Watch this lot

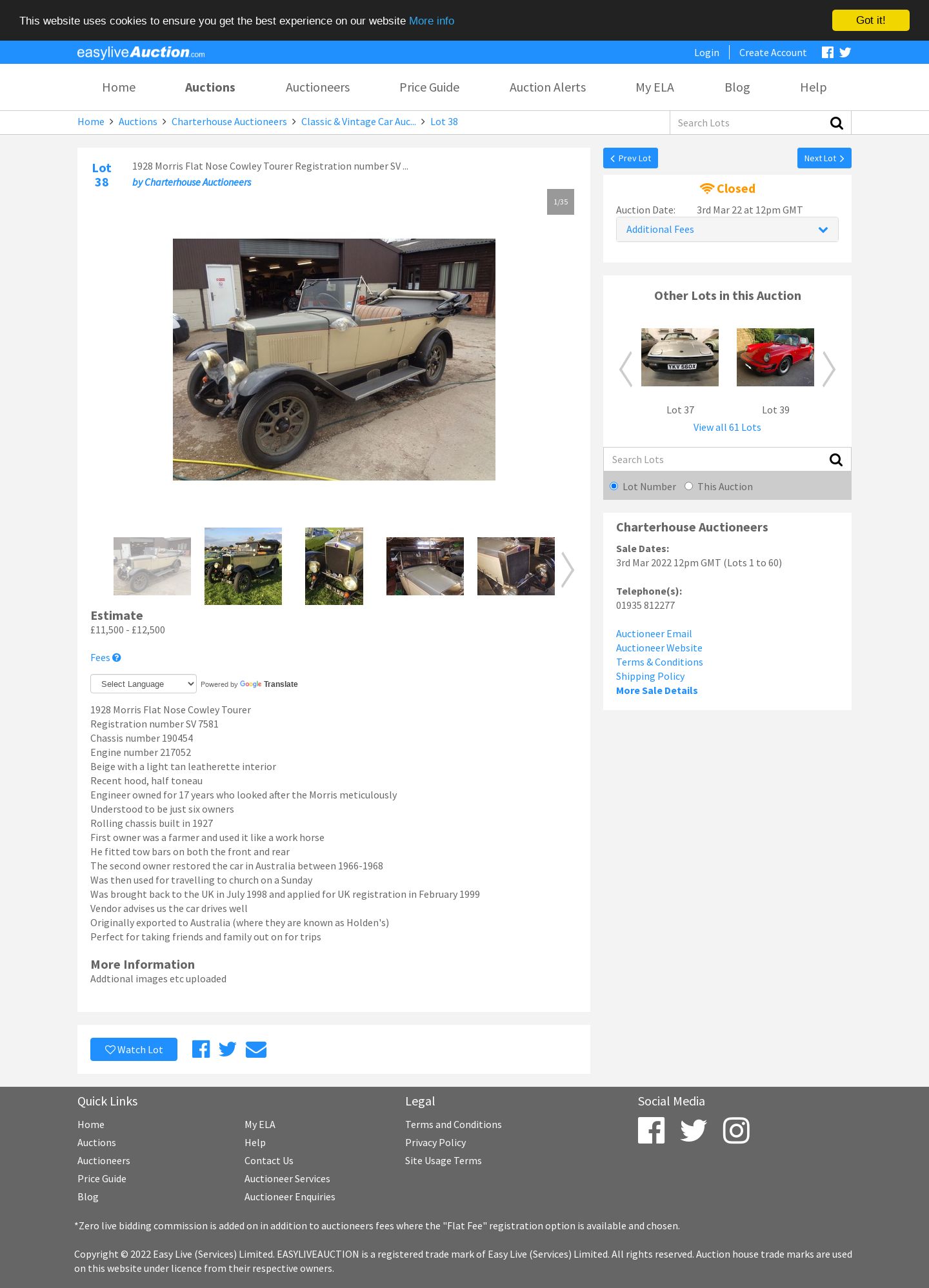tap(134, 1049)
